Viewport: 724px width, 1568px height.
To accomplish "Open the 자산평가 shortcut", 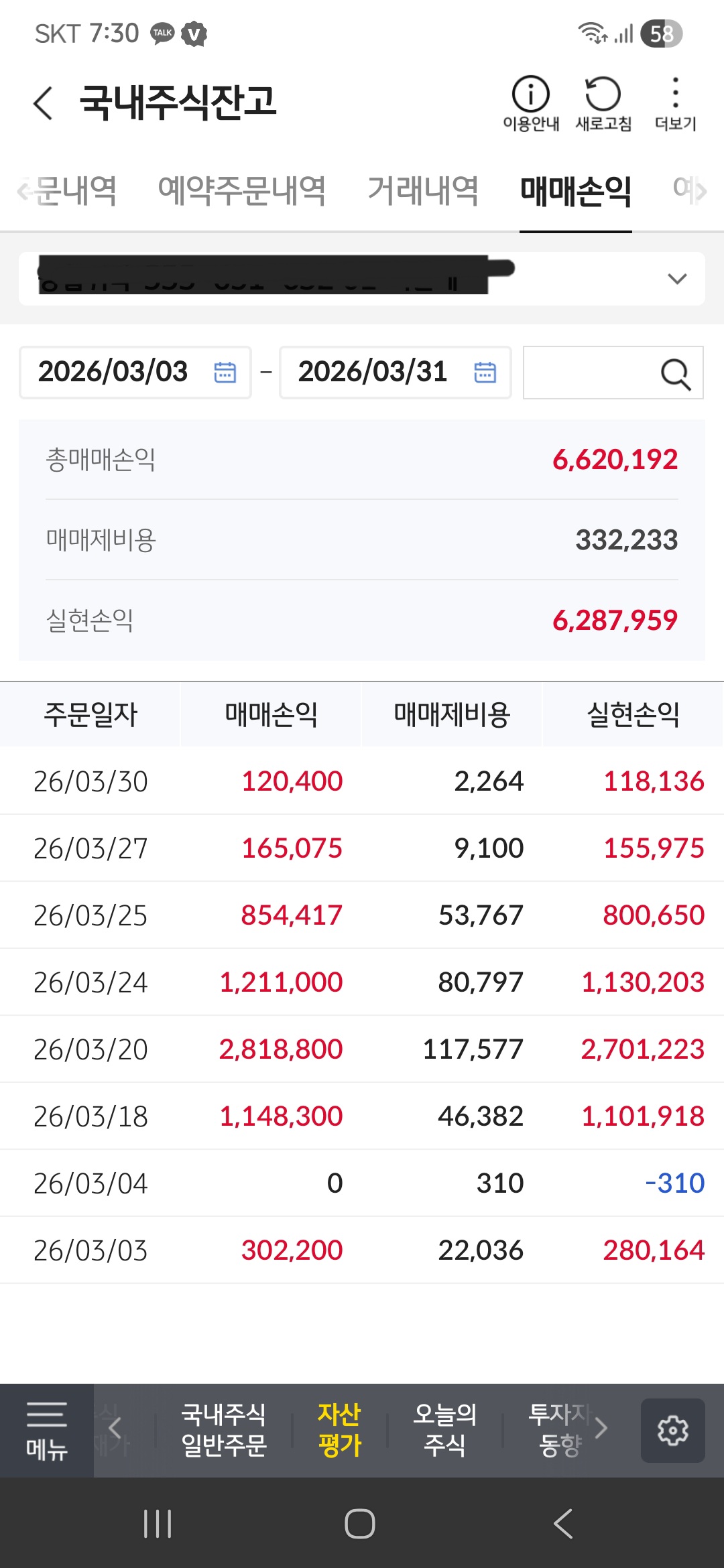I will [x=339, y=1430].
